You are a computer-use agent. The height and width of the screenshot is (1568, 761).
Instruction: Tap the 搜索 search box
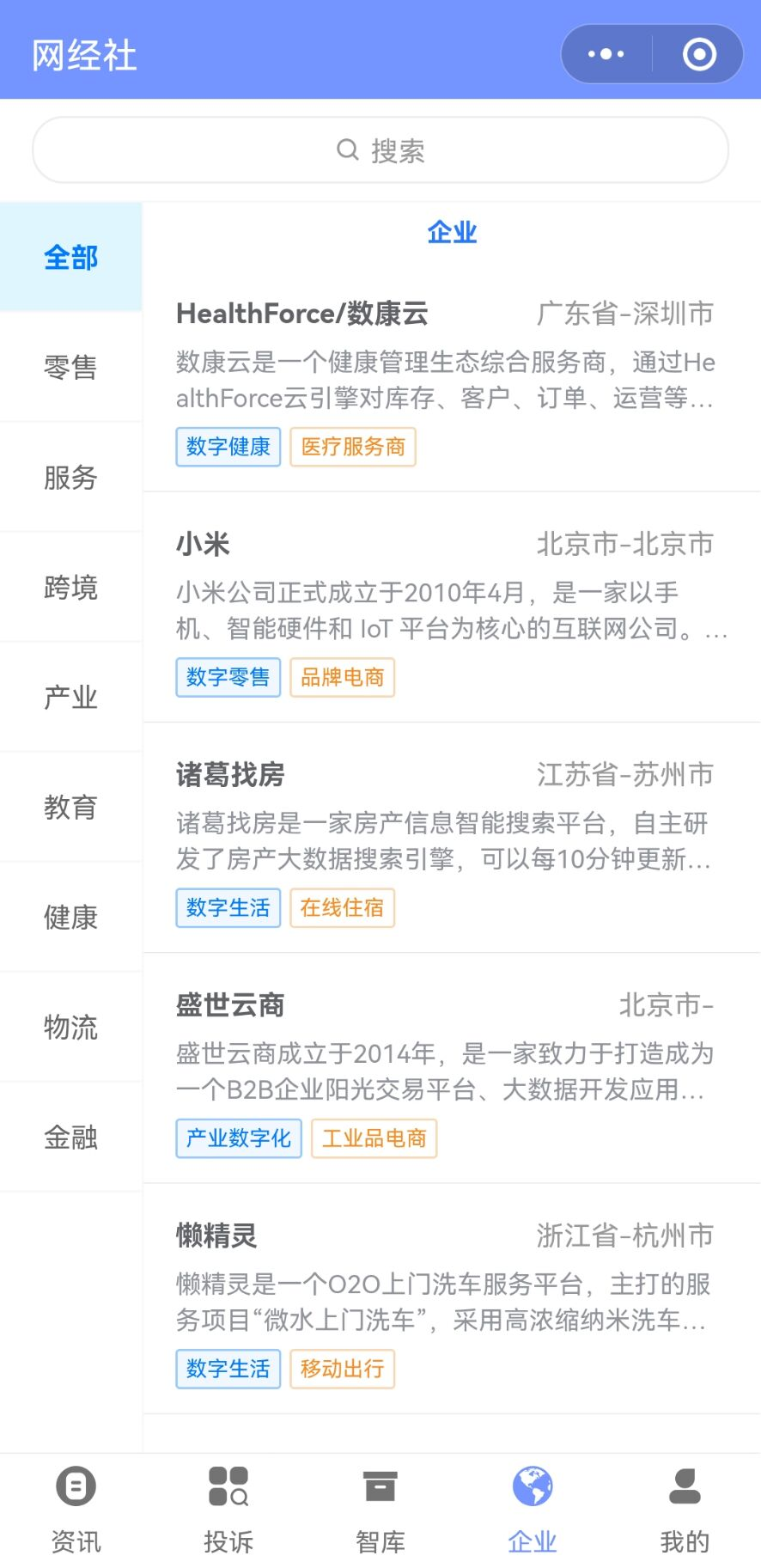tap(380, 150)
